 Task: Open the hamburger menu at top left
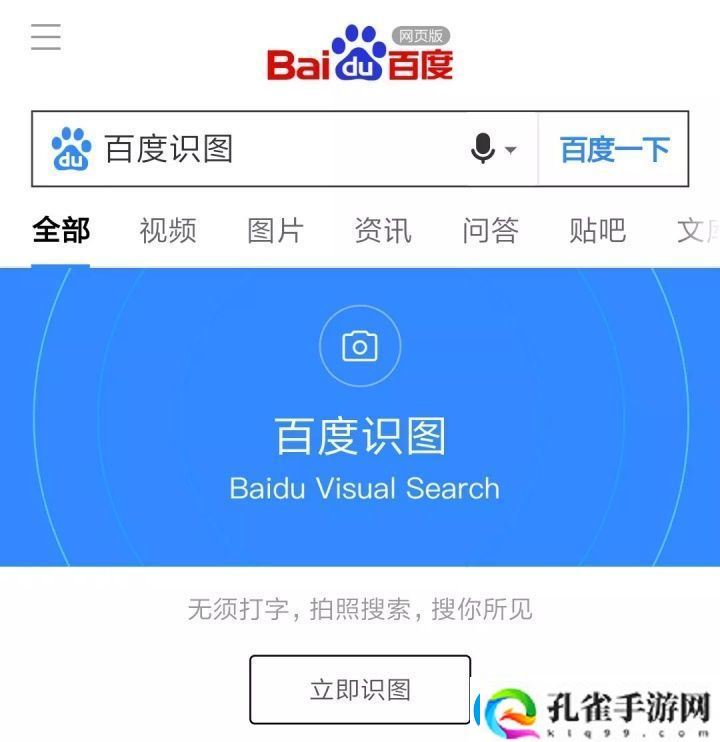44,38
